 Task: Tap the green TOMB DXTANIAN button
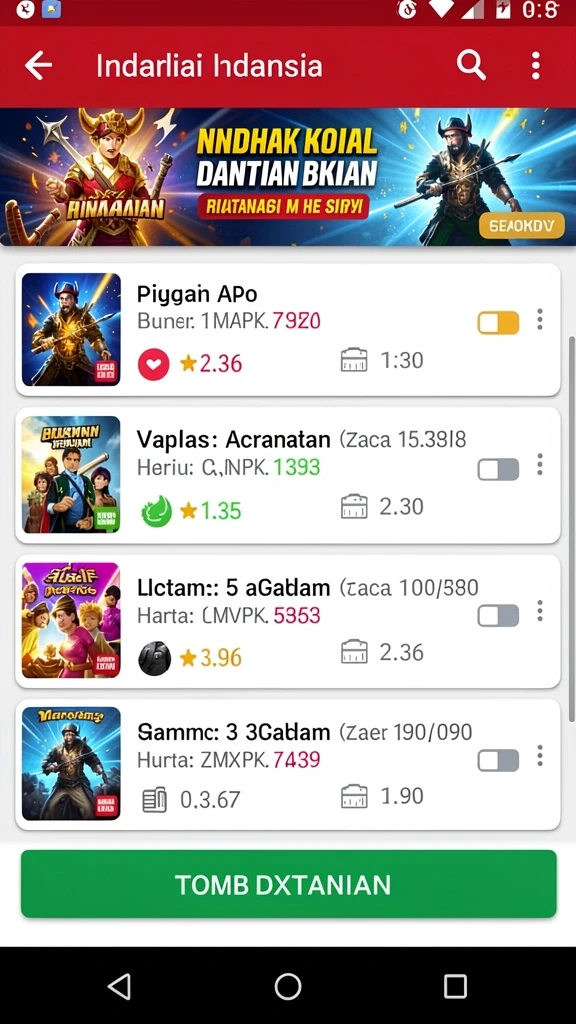tap(289, 884)
